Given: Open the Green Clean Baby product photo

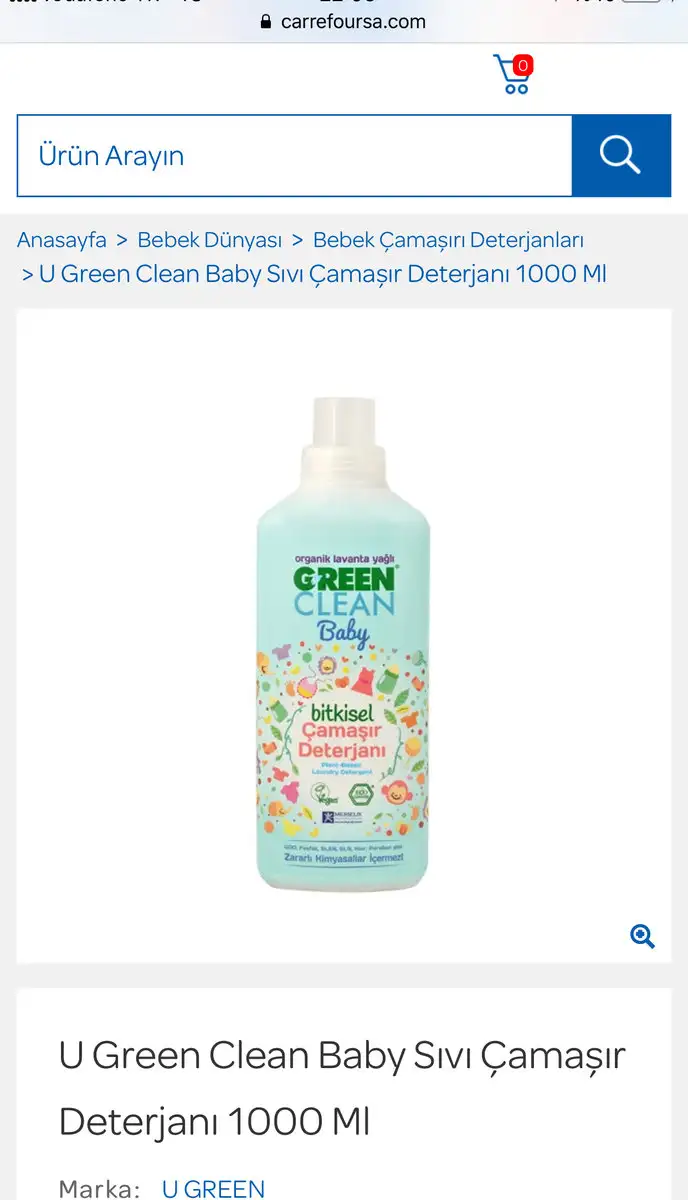Looking at the screenshot, I should pos(343,640).
